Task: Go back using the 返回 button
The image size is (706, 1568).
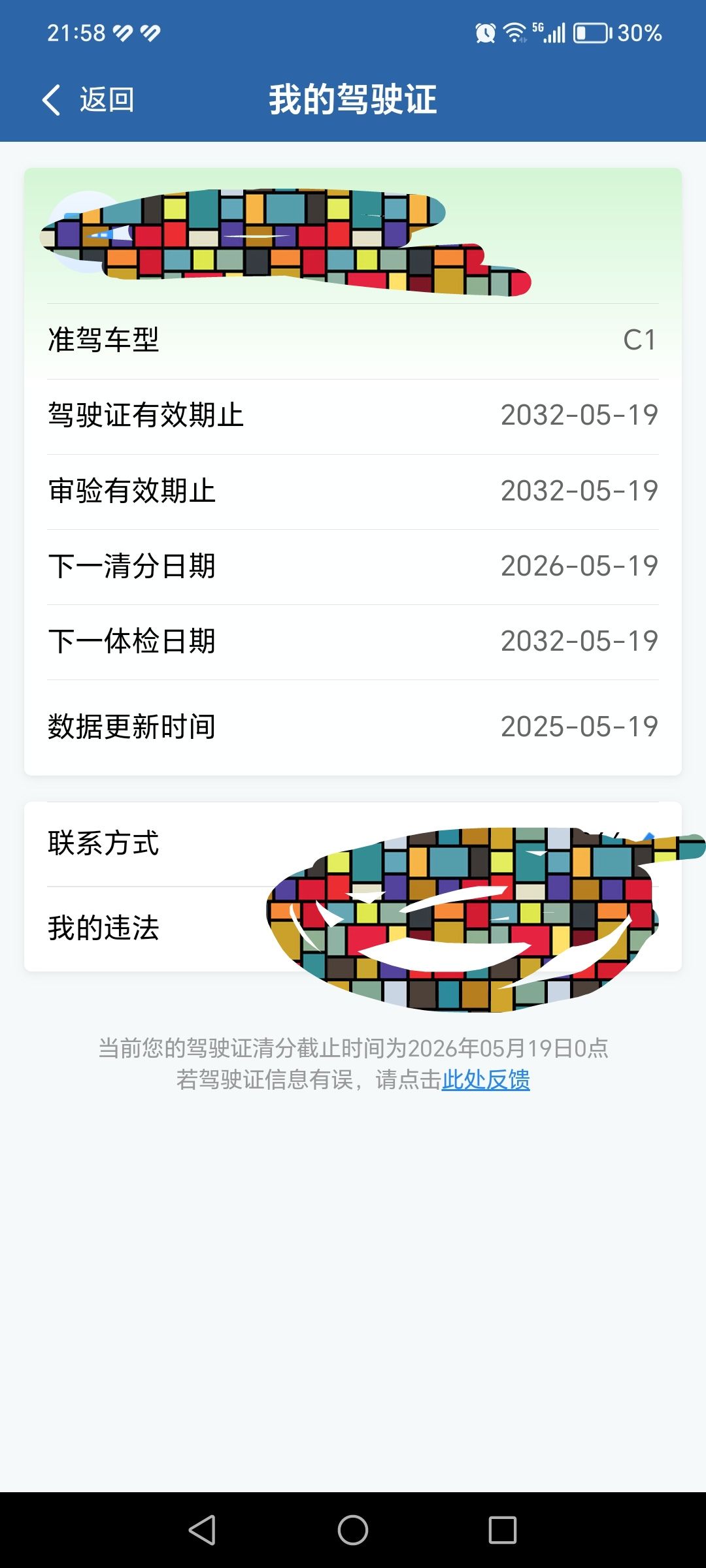Action: point(89,100)
